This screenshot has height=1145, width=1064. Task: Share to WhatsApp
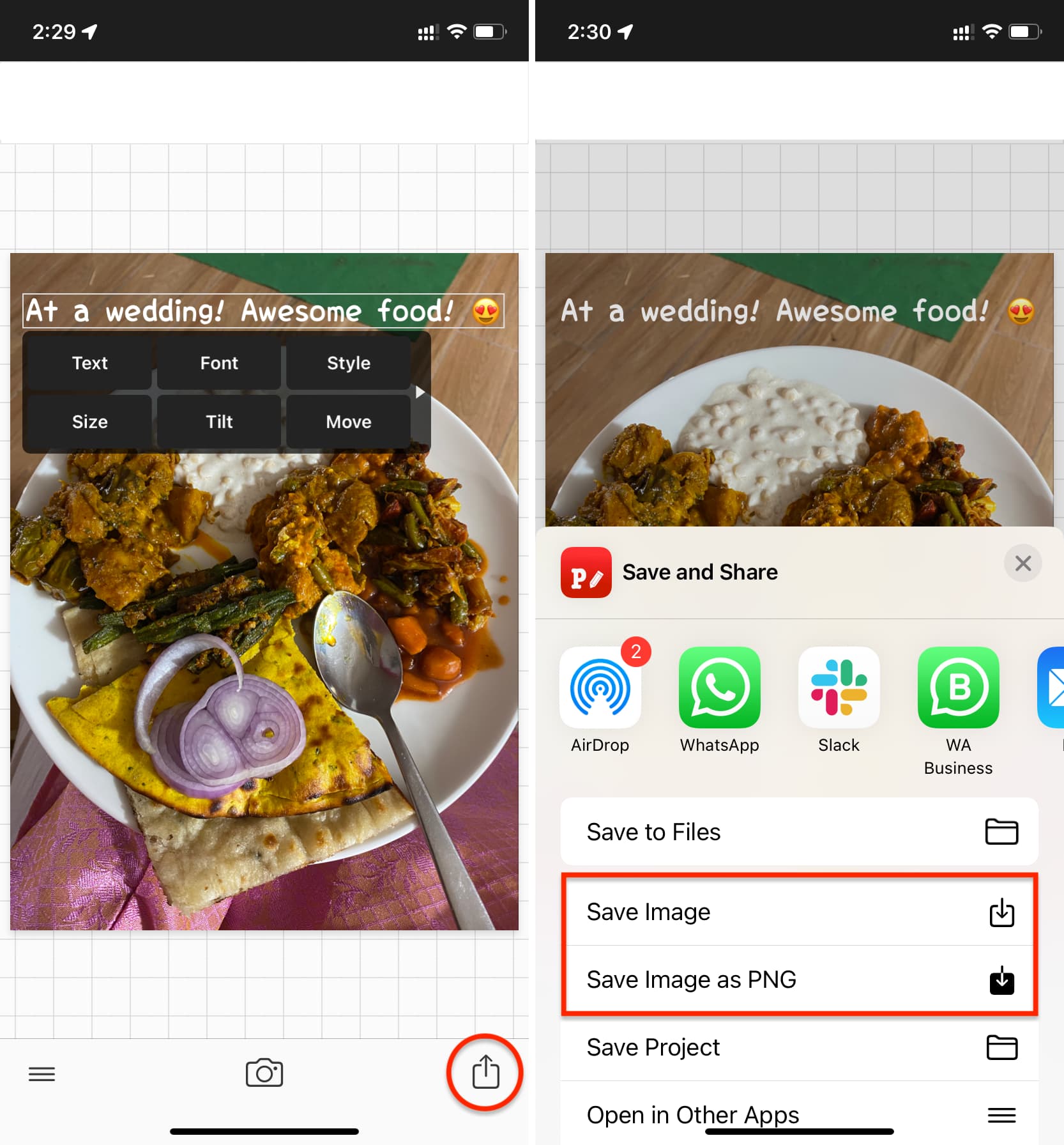click(x=719, y=688)
